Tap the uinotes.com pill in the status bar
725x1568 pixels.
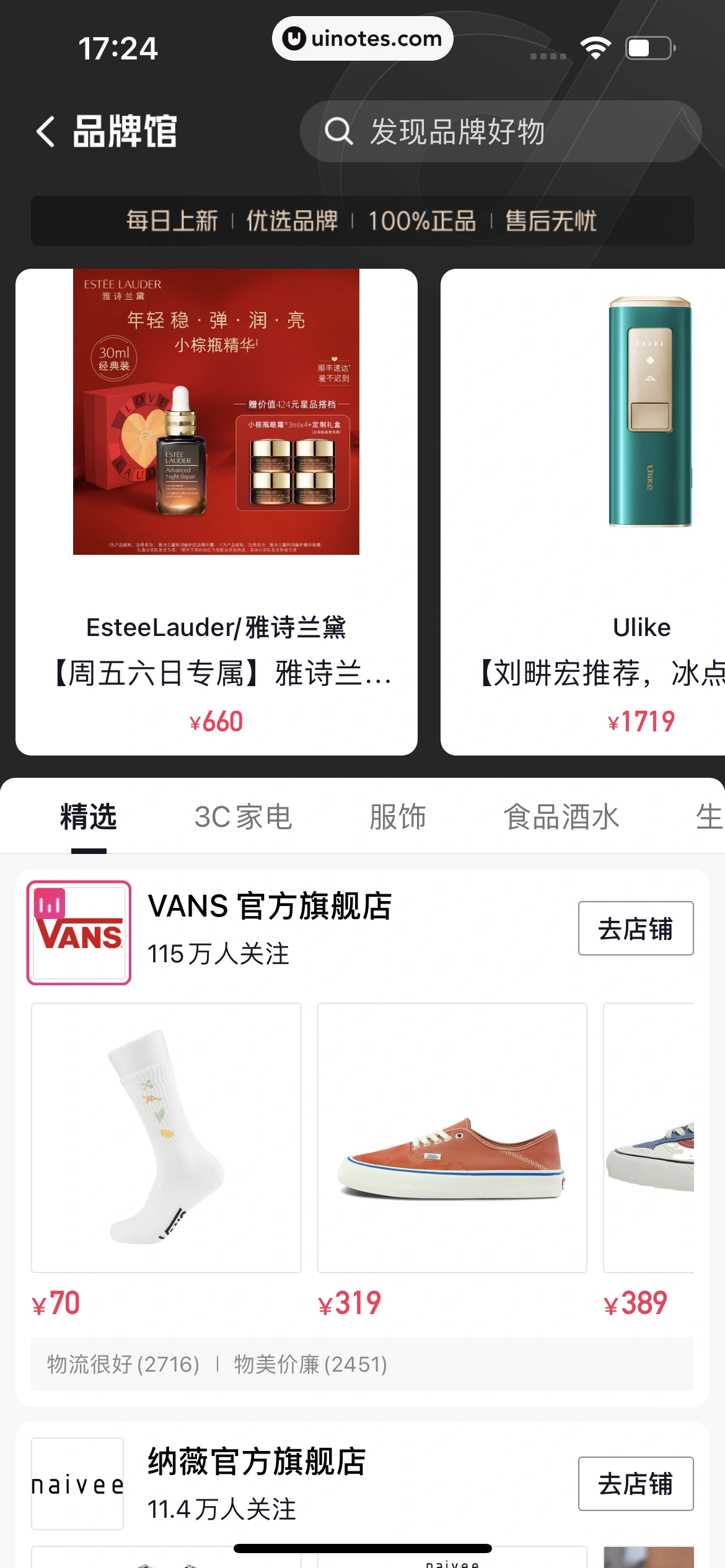coord(362,38)
